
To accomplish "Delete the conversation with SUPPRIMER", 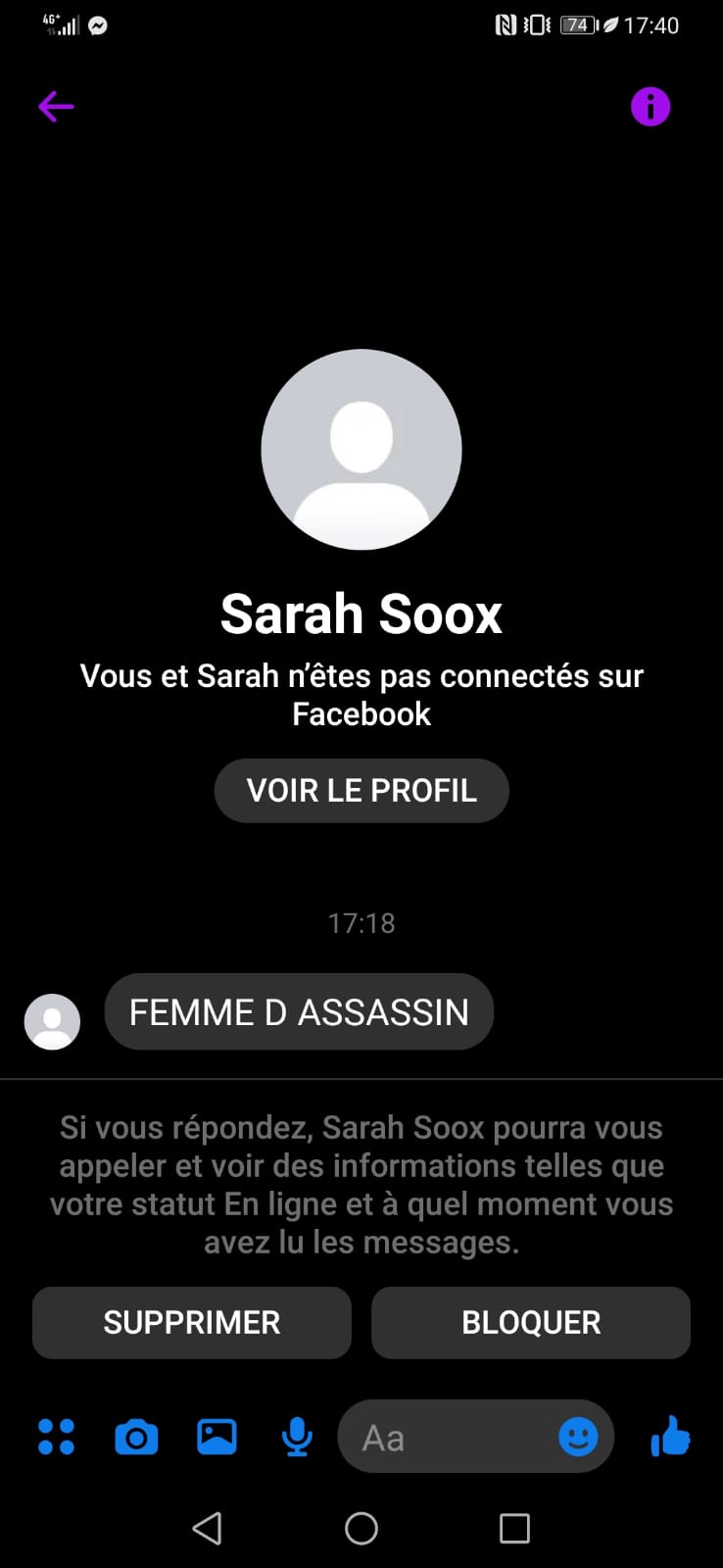I will (192, 1322).
